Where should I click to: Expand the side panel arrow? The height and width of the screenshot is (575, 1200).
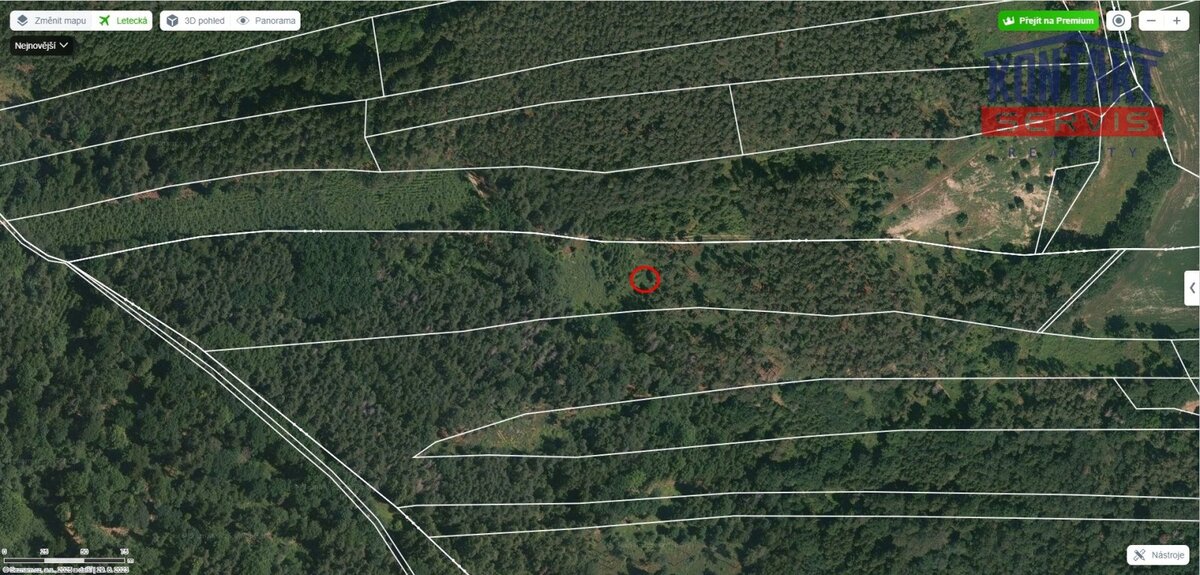tap(1192, 287)
